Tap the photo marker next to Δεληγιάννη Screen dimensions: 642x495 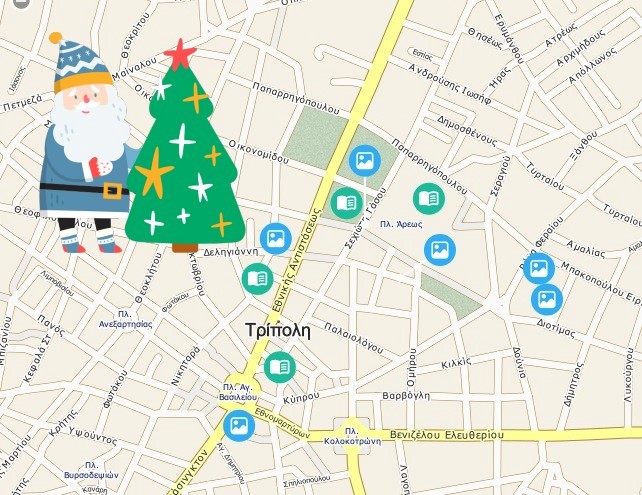276,238
